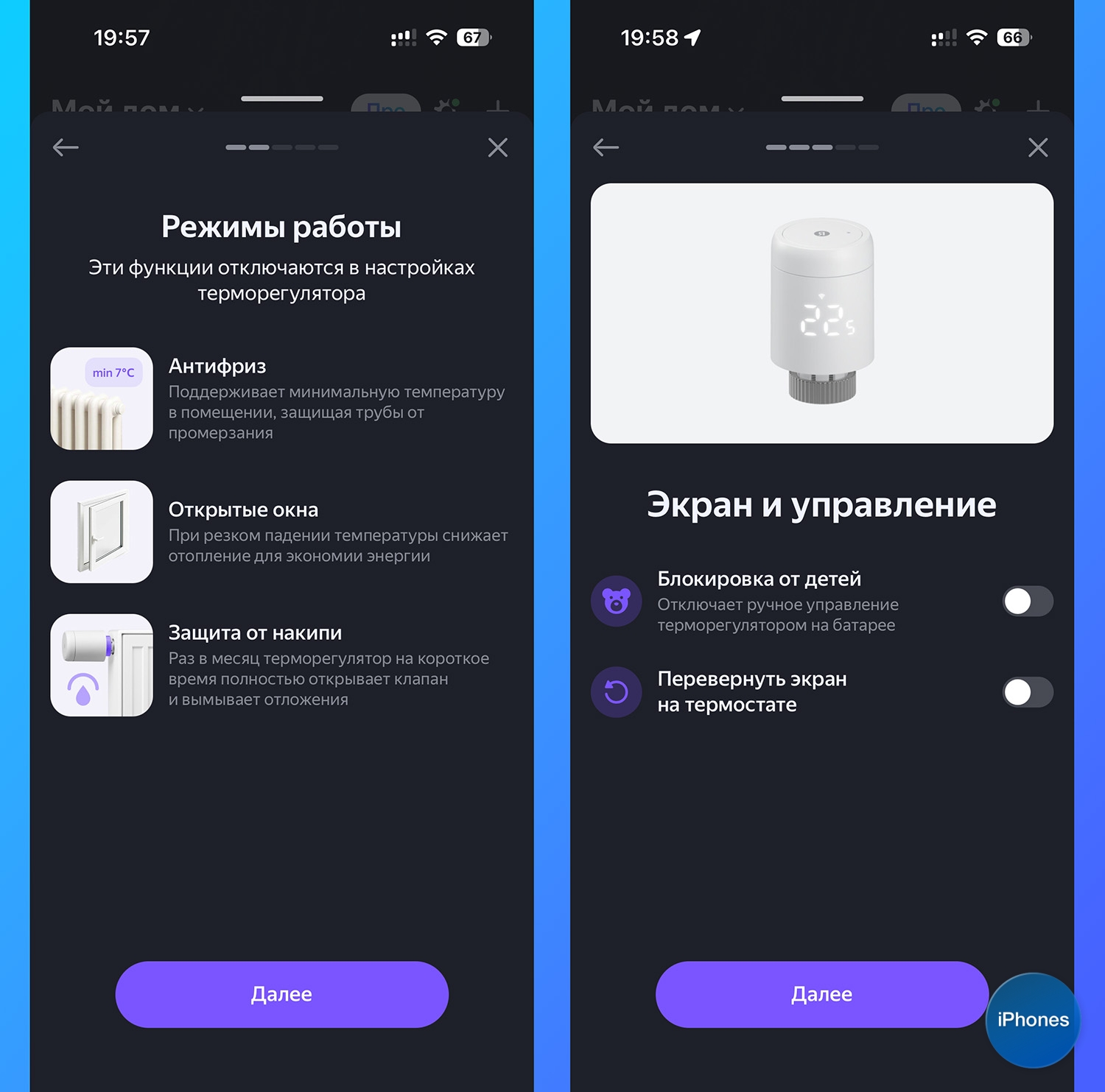Viewport: 1105px width, 1092px height.
Task: Go back from the Экран и управление screen
Action: tap(606, 148)
